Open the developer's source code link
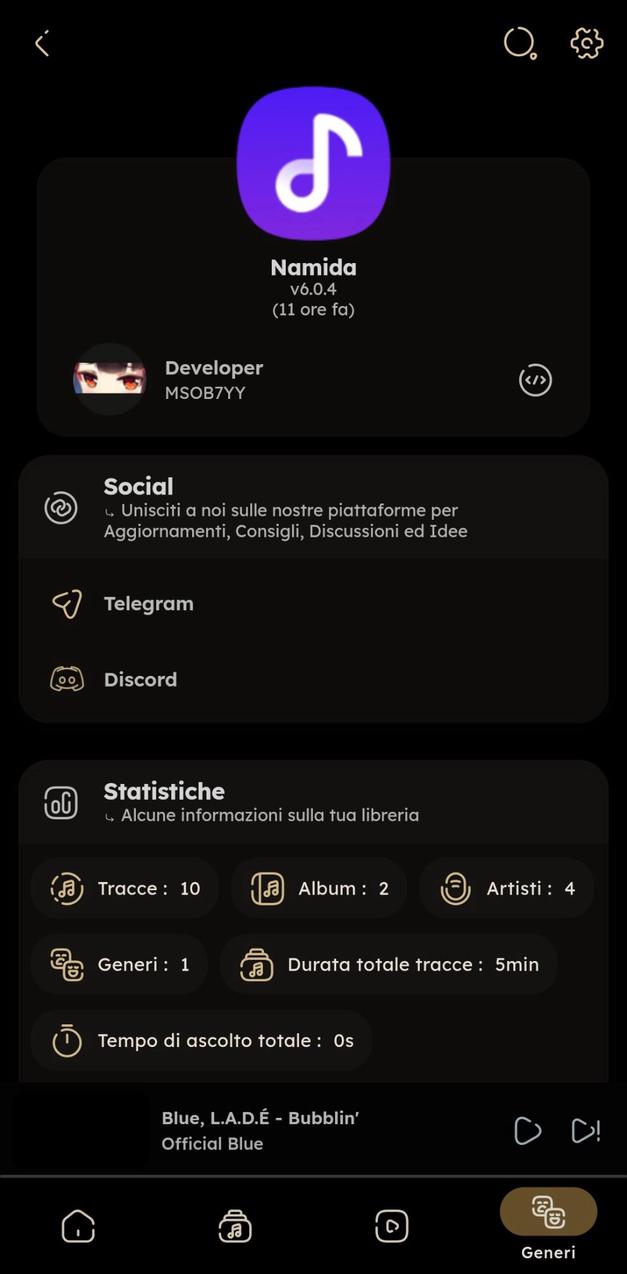Viewport: 627px width, 1274px height. (535, 380)
